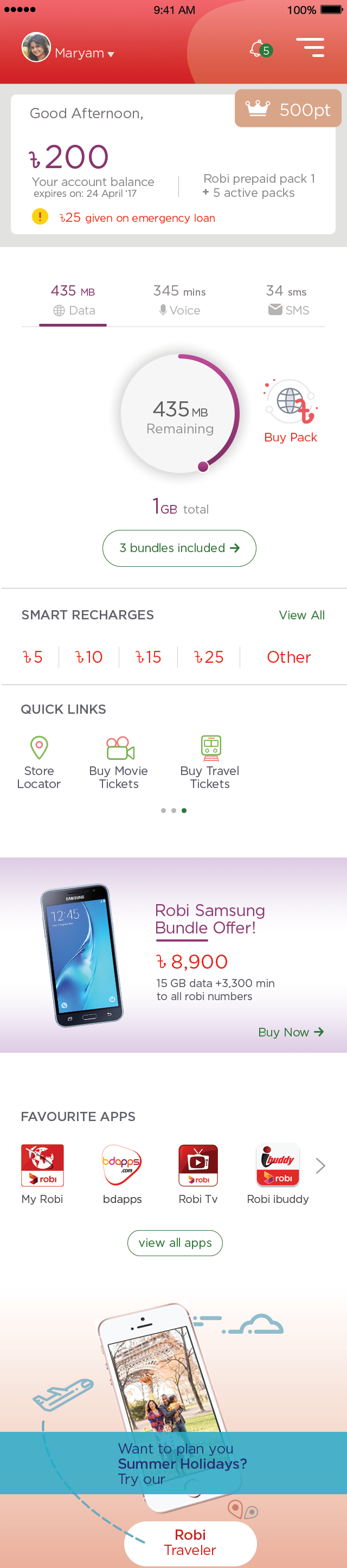Screen dimensions: 347x1568
Task: Tap view all apps button
Action: (x=175, y=1243)
